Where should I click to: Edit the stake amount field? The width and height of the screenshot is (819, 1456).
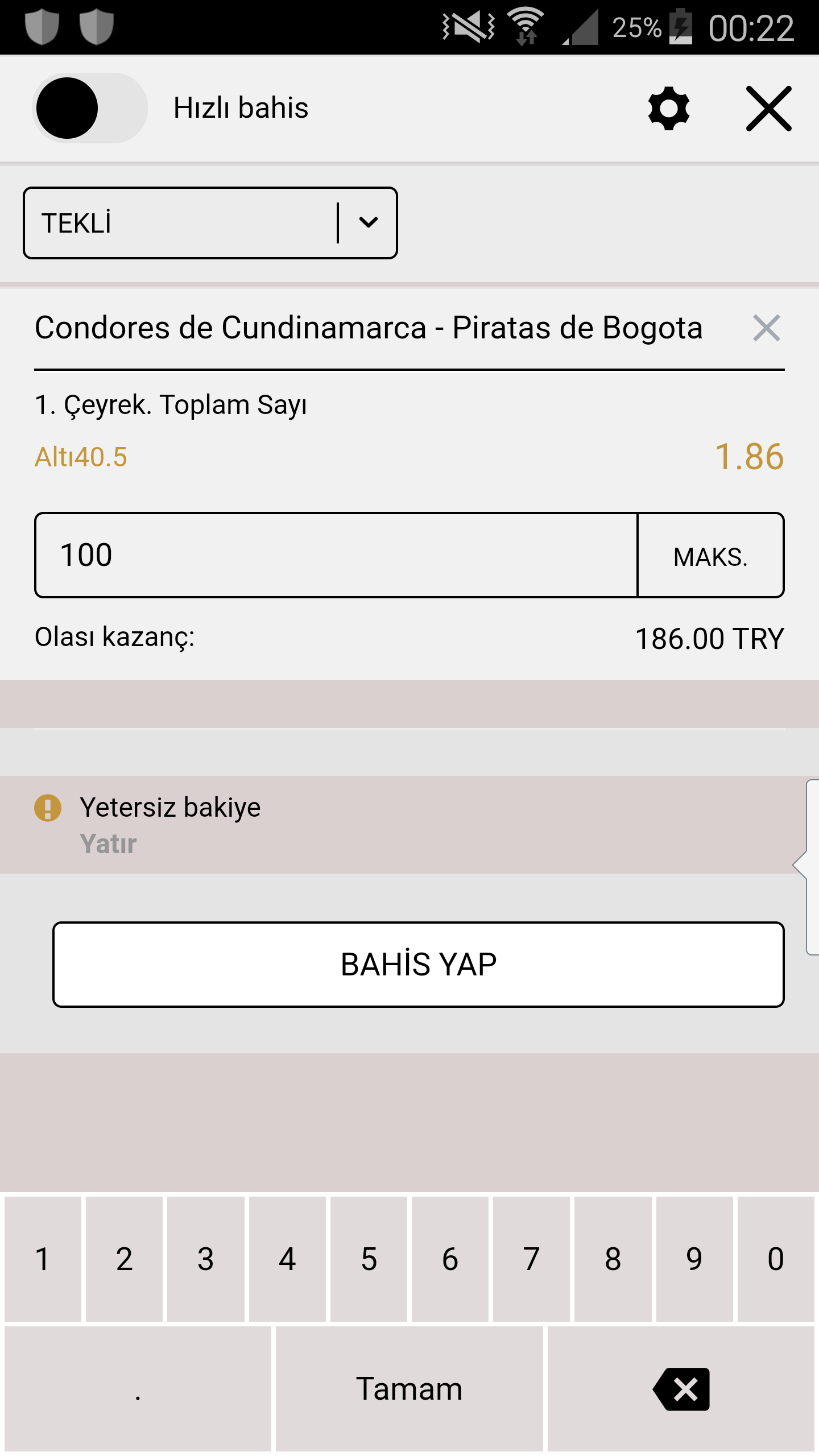pos(336,555)
